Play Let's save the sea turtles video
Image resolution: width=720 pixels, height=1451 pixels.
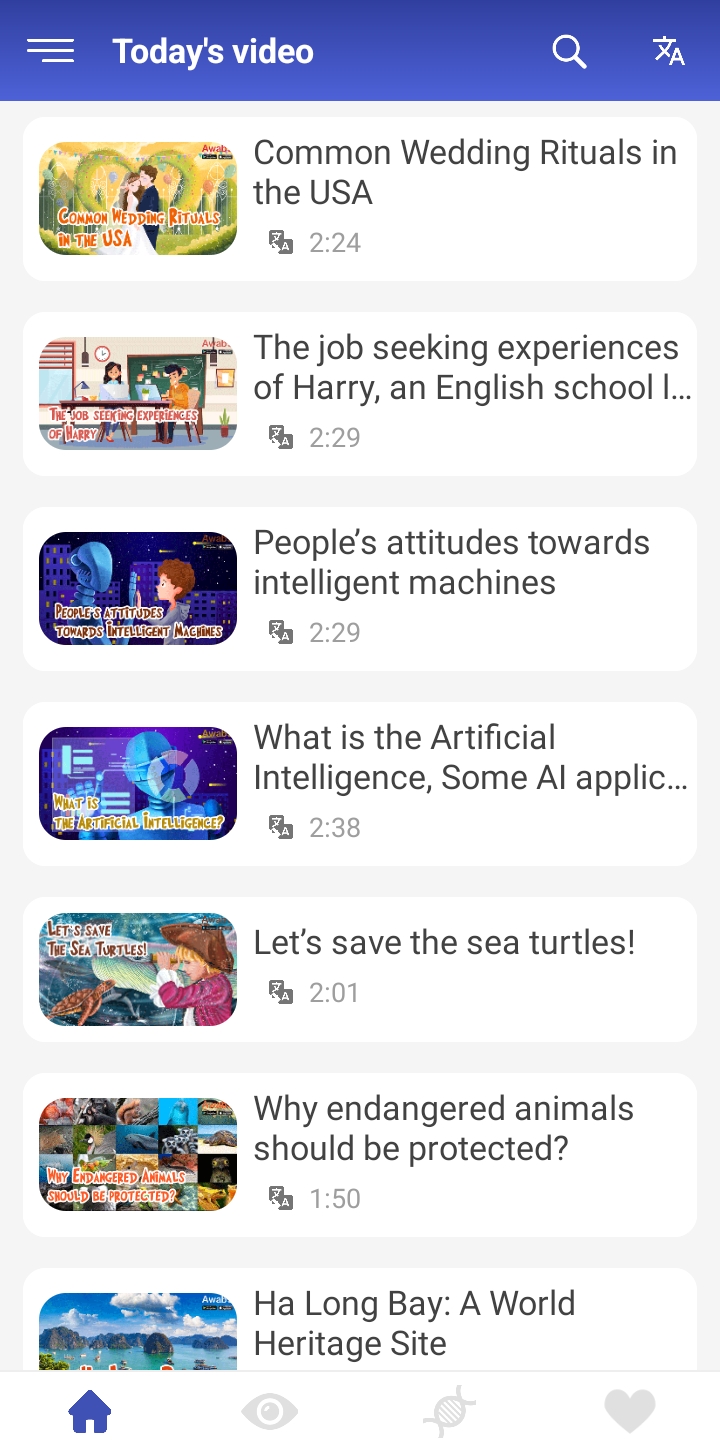360,969
